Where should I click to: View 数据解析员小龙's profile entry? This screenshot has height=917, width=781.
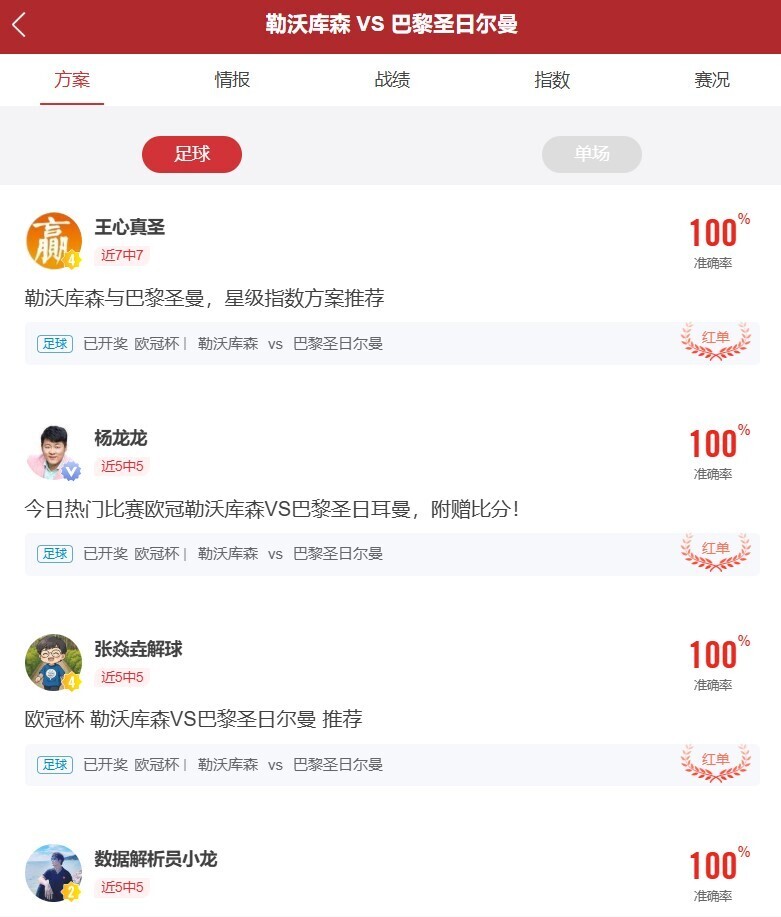(x=156, y=859)
